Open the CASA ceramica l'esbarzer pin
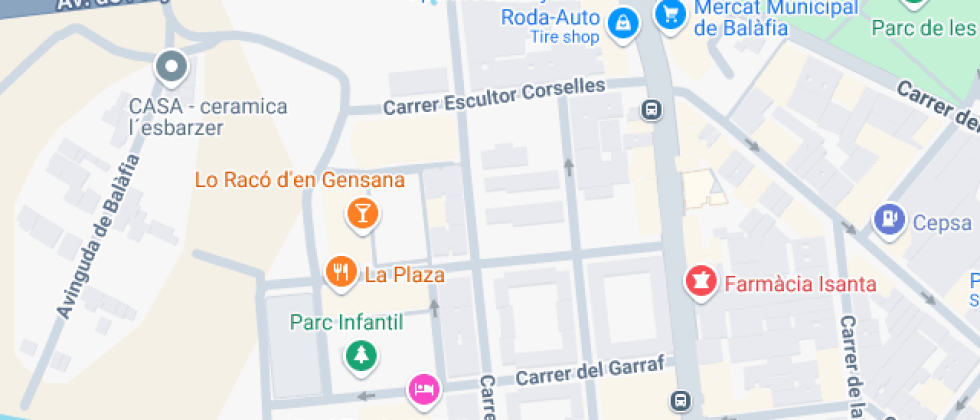This screenshot has width=980, height=420. 171,67
